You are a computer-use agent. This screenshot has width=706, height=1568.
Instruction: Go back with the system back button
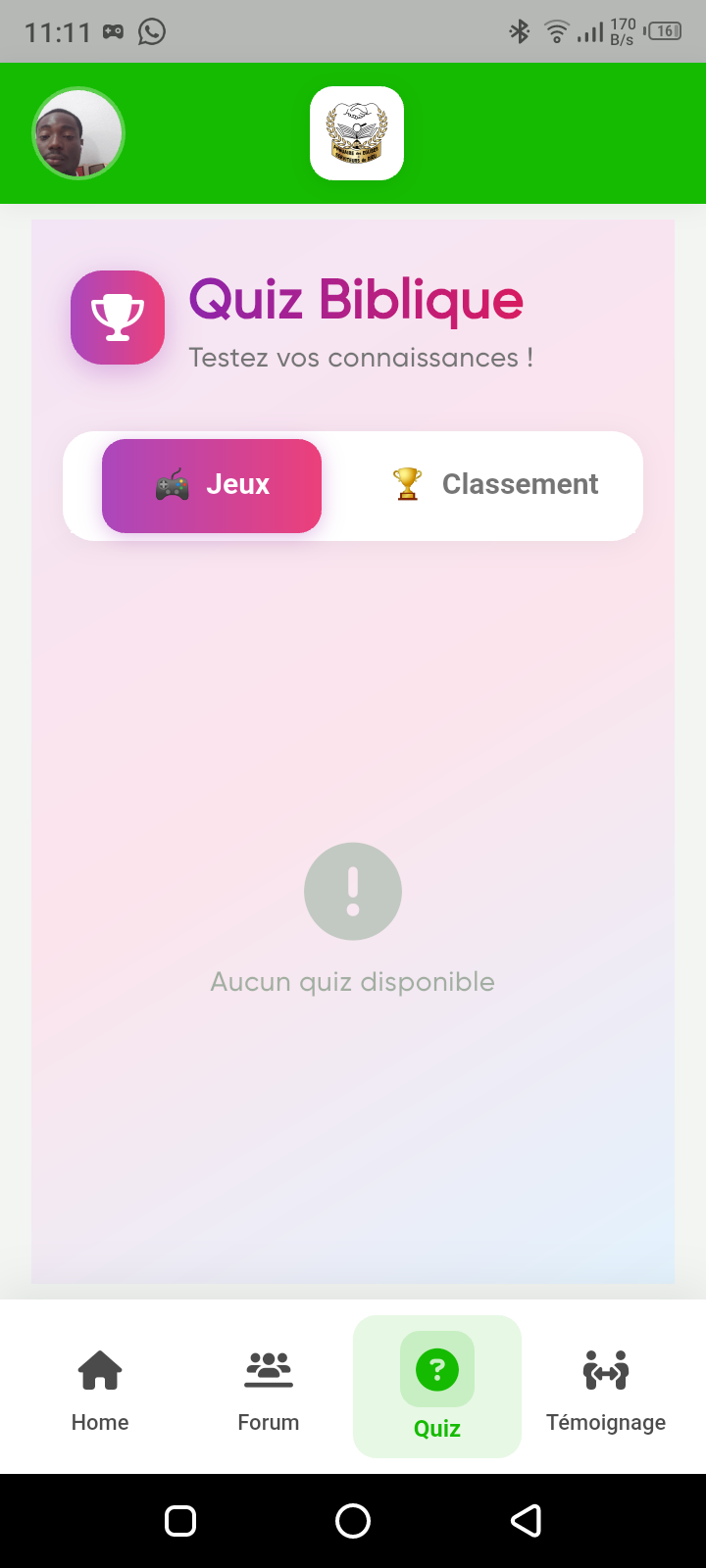[x=527, y=1521]
